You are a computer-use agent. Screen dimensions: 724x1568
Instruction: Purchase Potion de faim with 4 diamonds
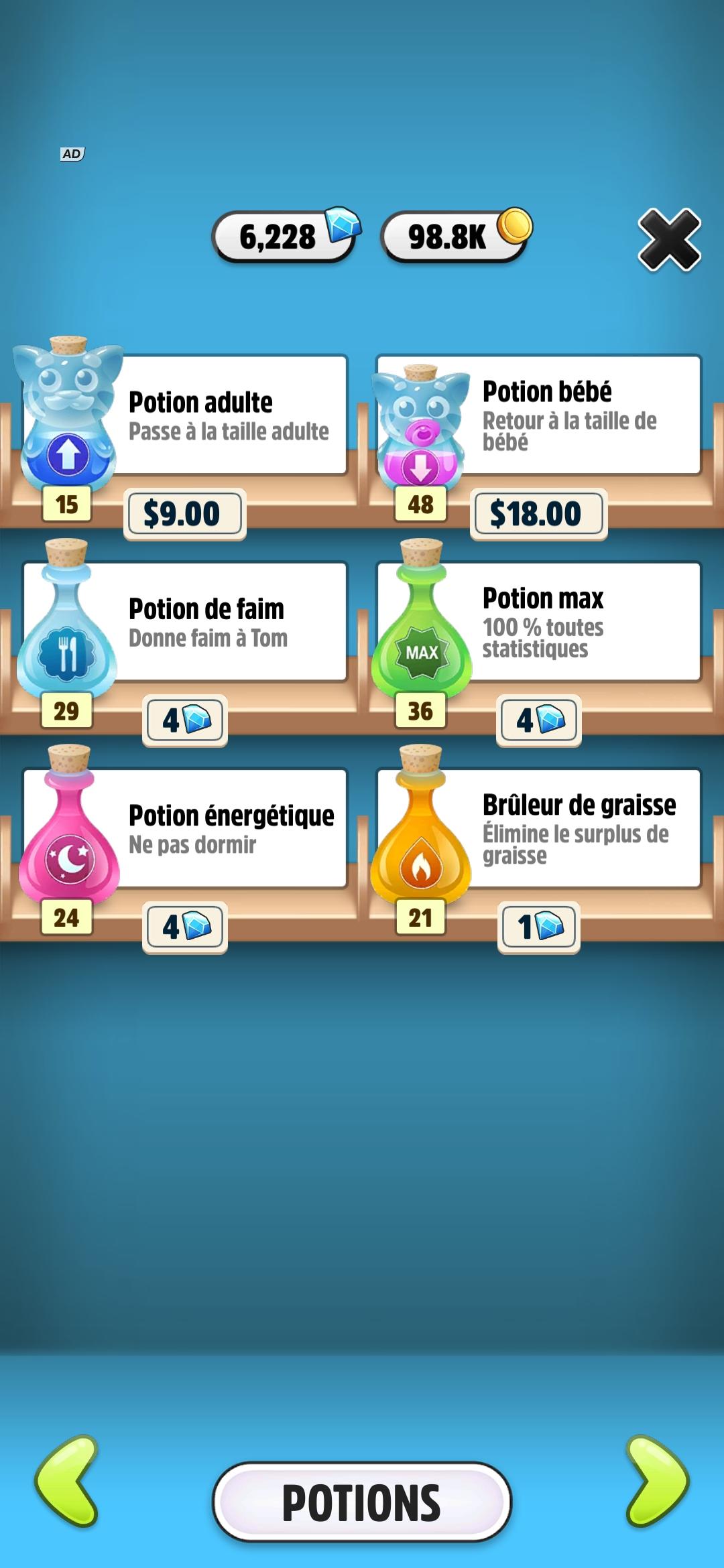pos(185,720)
